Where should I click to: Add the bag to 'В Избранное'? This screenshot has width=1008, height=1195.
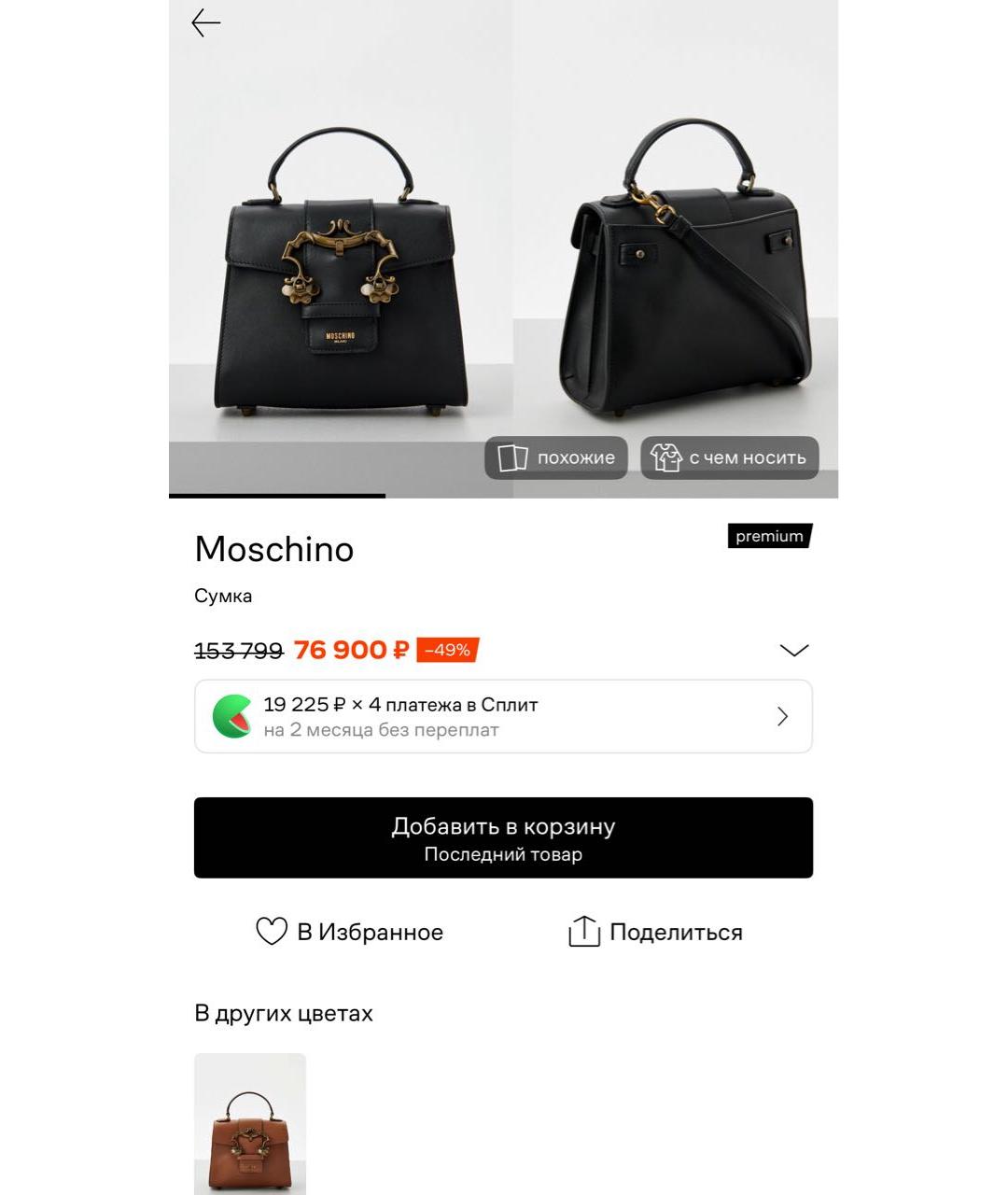pyautogui.click(x=349, y=932)
